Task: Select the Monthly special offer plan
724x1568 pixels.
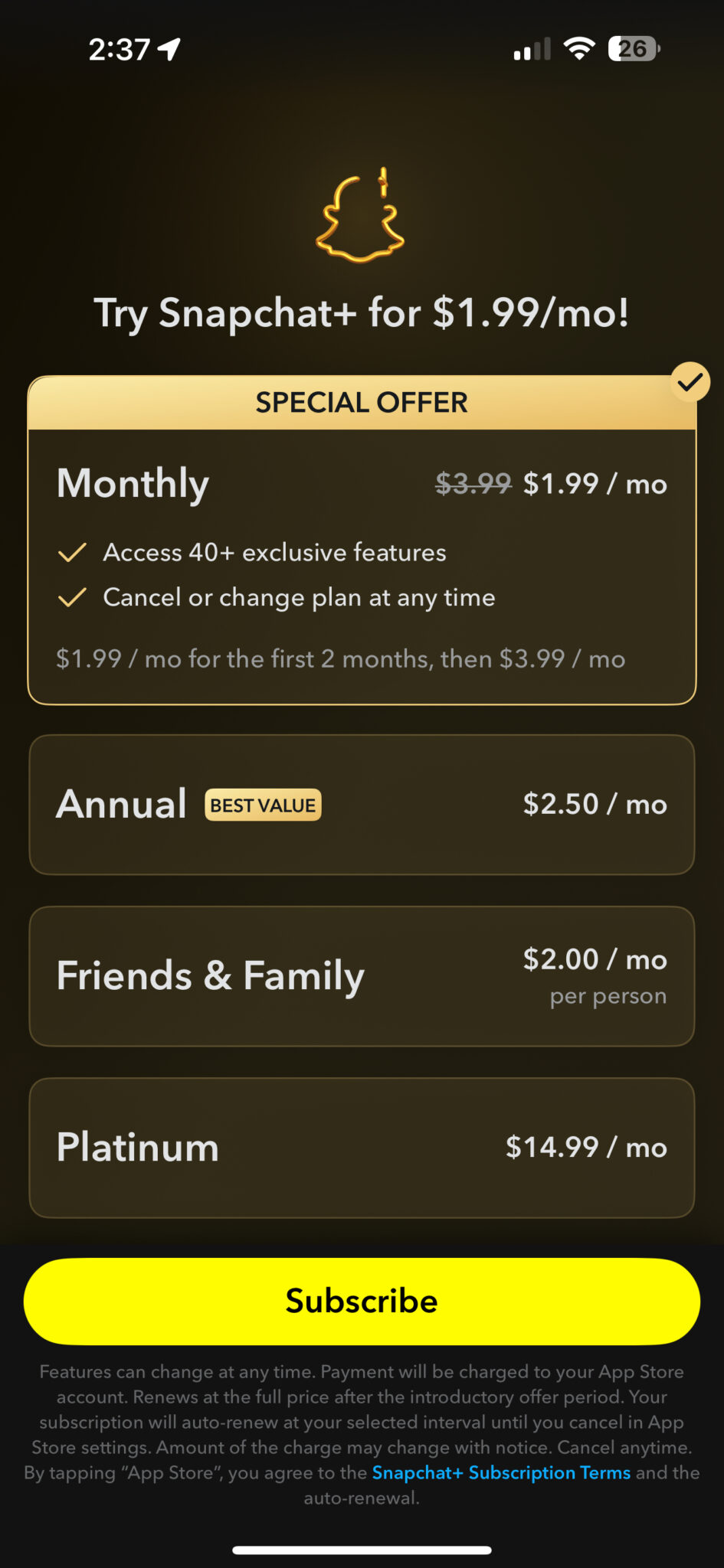Action: click(362, 536)
